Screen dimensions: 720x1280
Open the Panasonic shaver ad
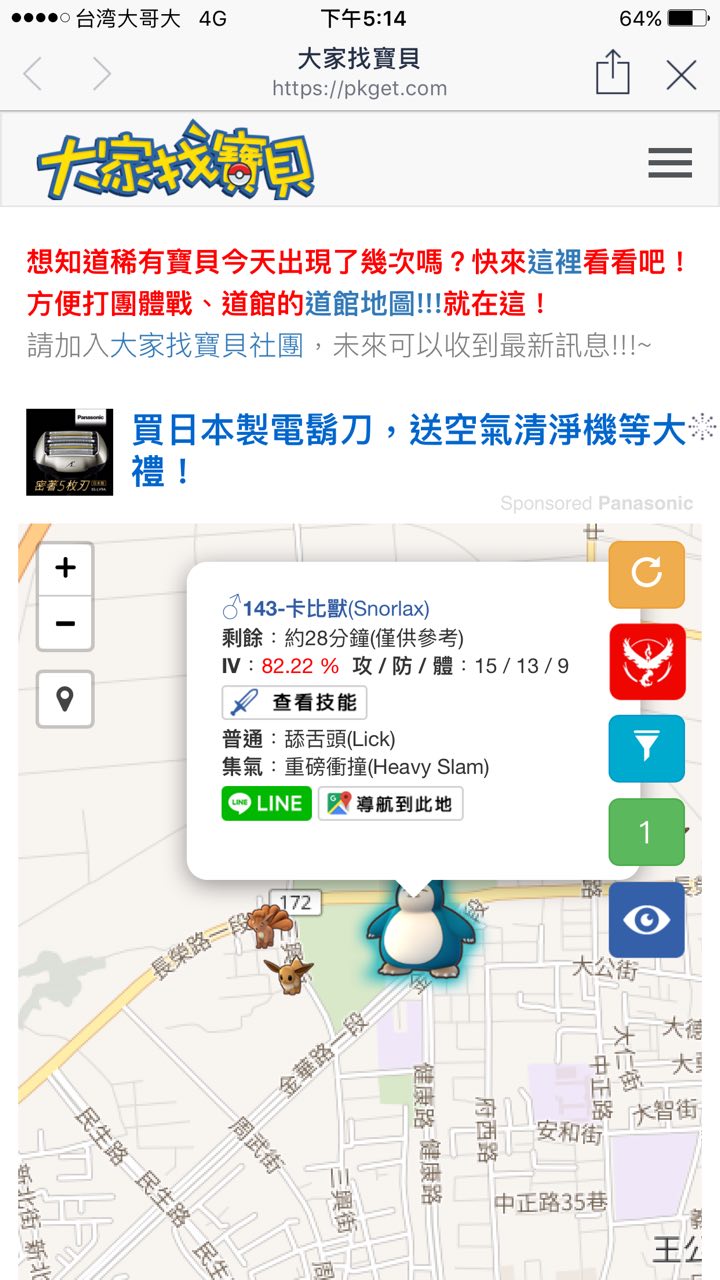pos(408,450)
